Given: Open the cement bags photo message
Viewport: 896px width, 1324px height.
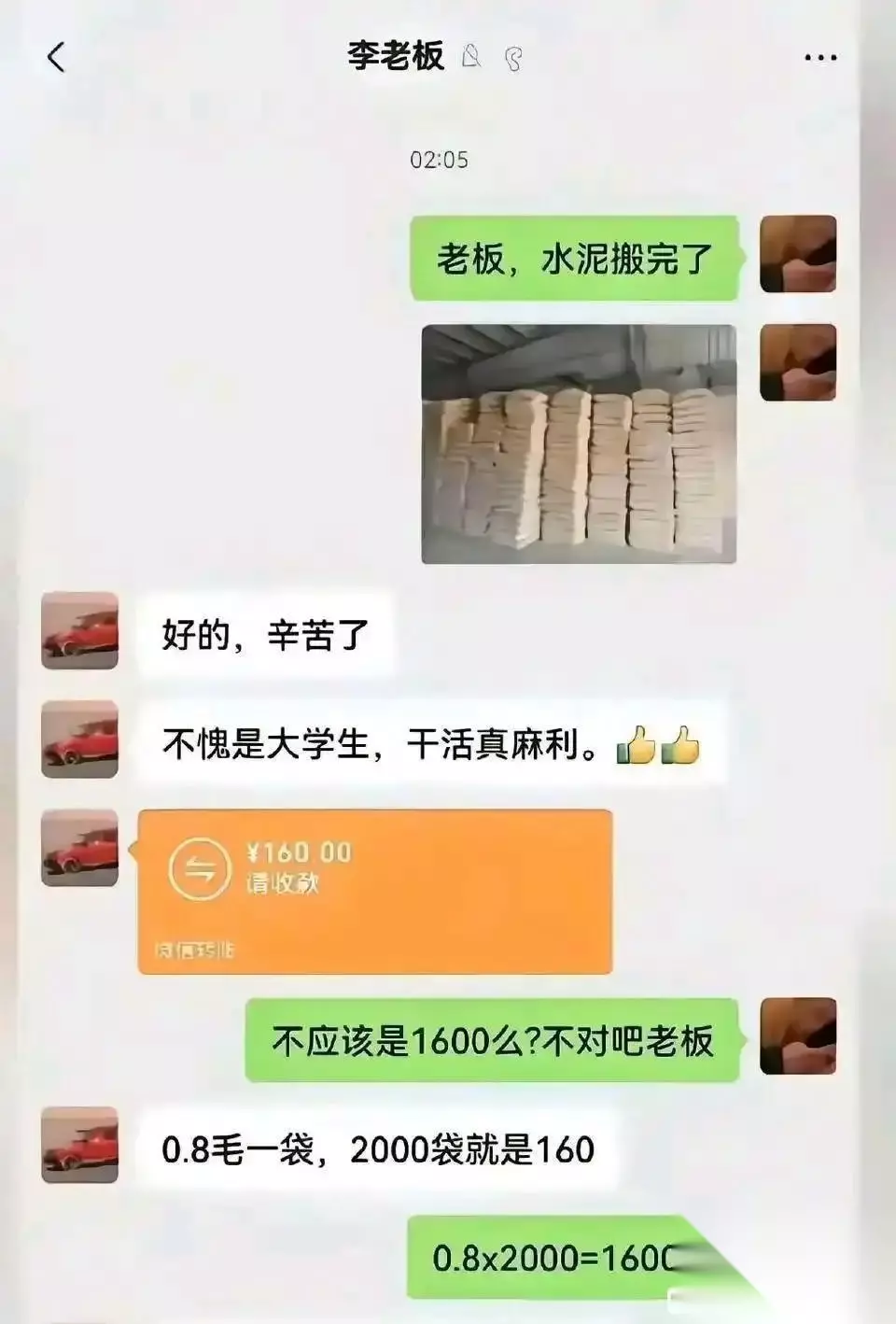Looking at the screenshot, I should tap(579, 444).
